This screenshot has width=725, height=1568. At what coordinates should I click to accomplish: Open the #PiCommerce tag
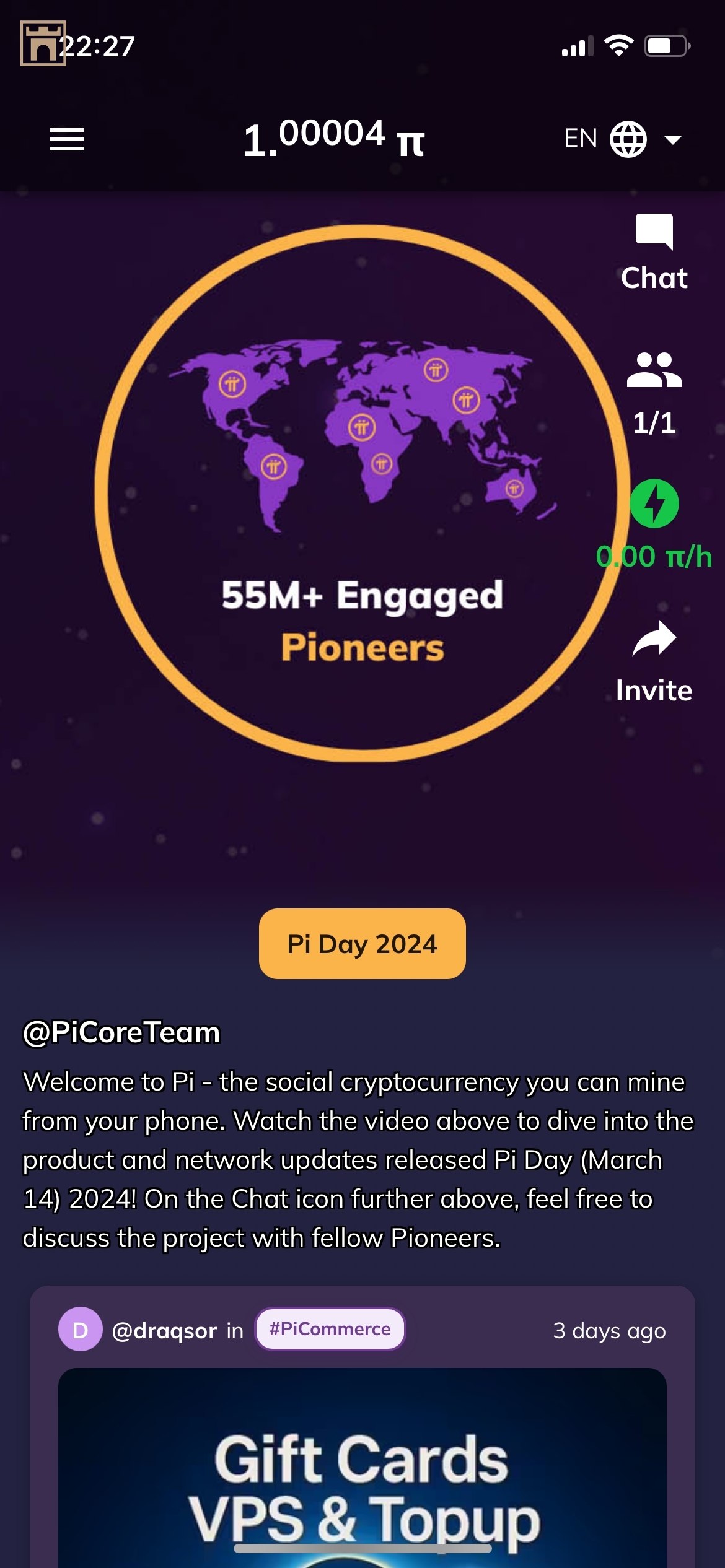click(x=330, y=1329)
